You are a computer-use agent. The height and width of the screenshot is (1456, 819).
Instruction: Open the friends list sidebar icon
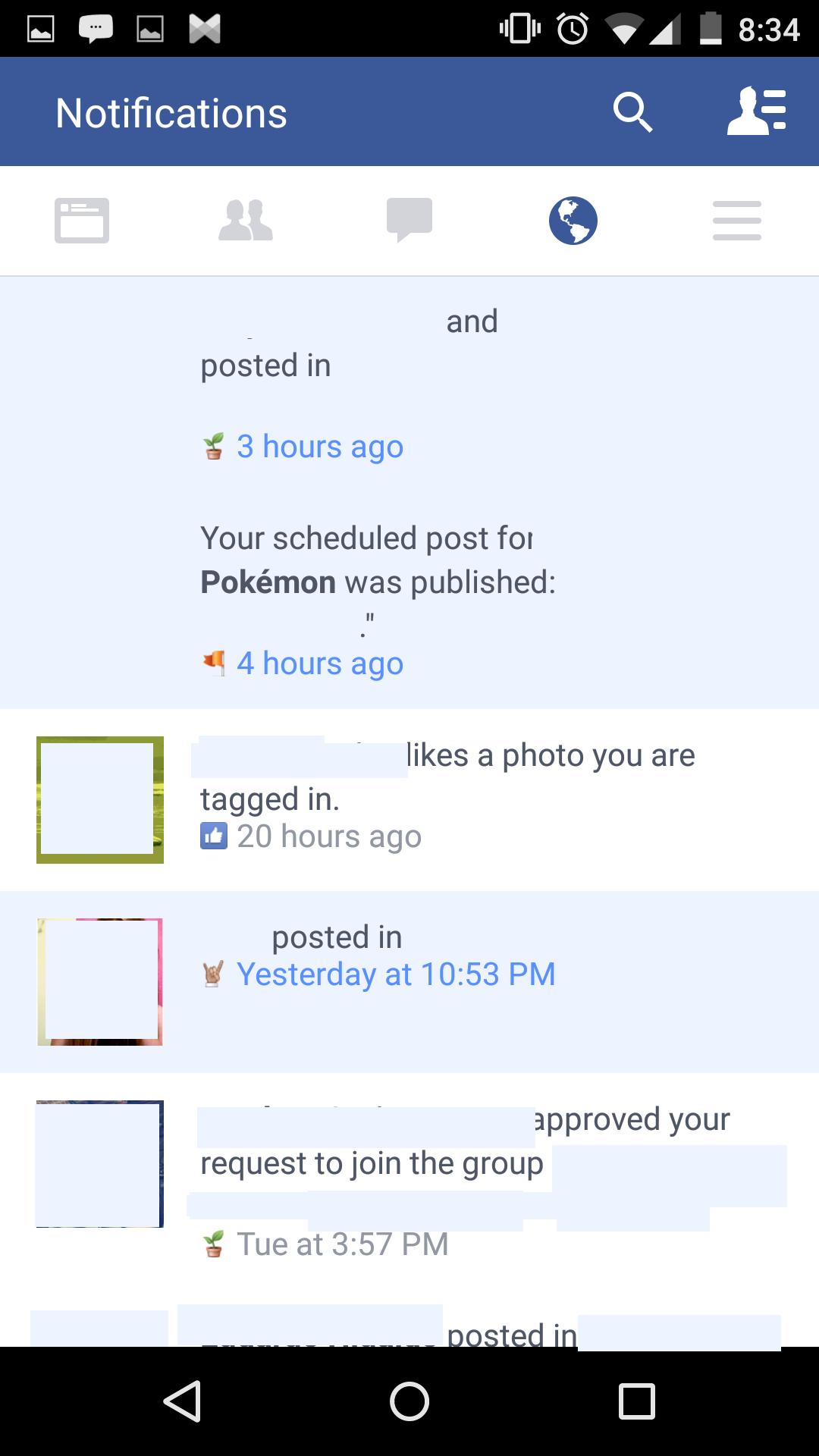coord(756,112)
